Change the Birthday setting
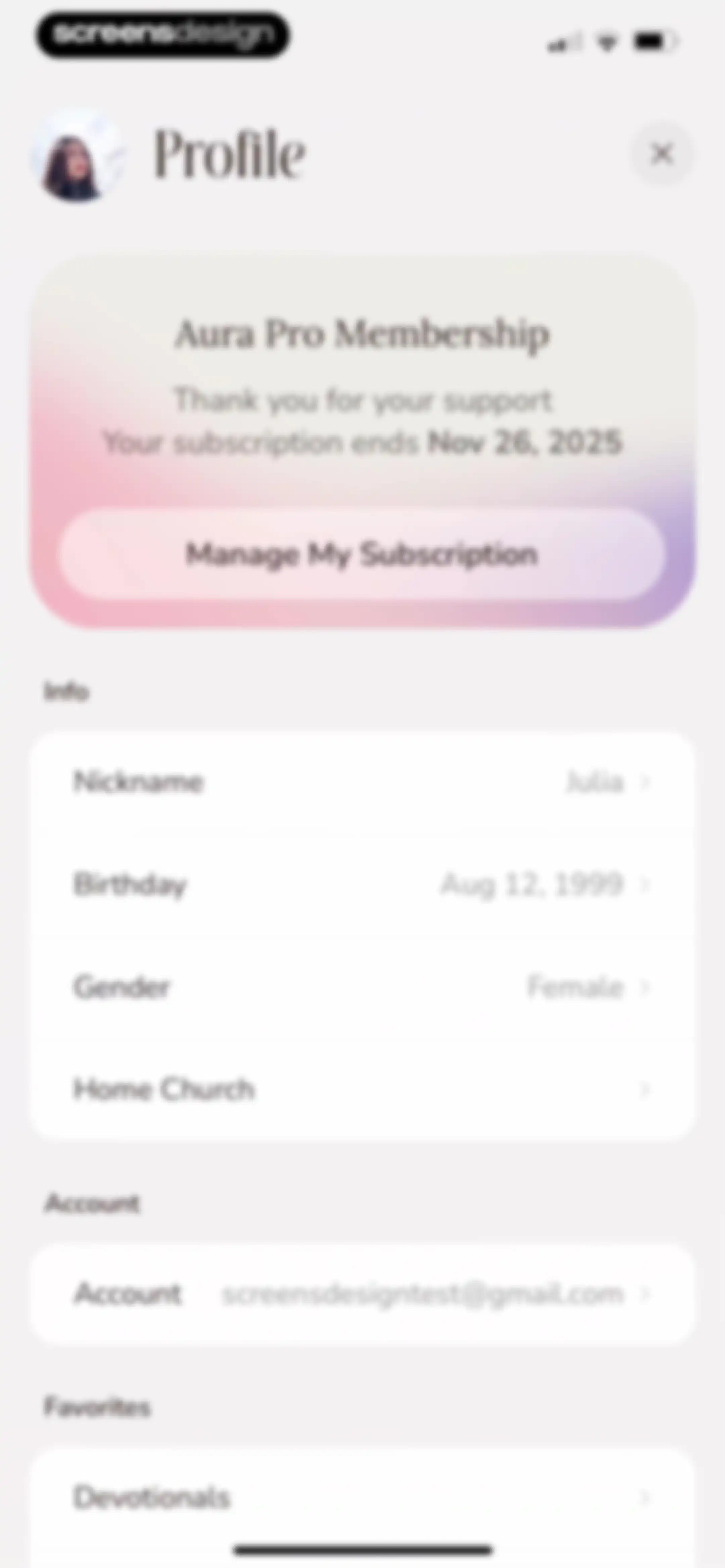 (x=362, y=884)
